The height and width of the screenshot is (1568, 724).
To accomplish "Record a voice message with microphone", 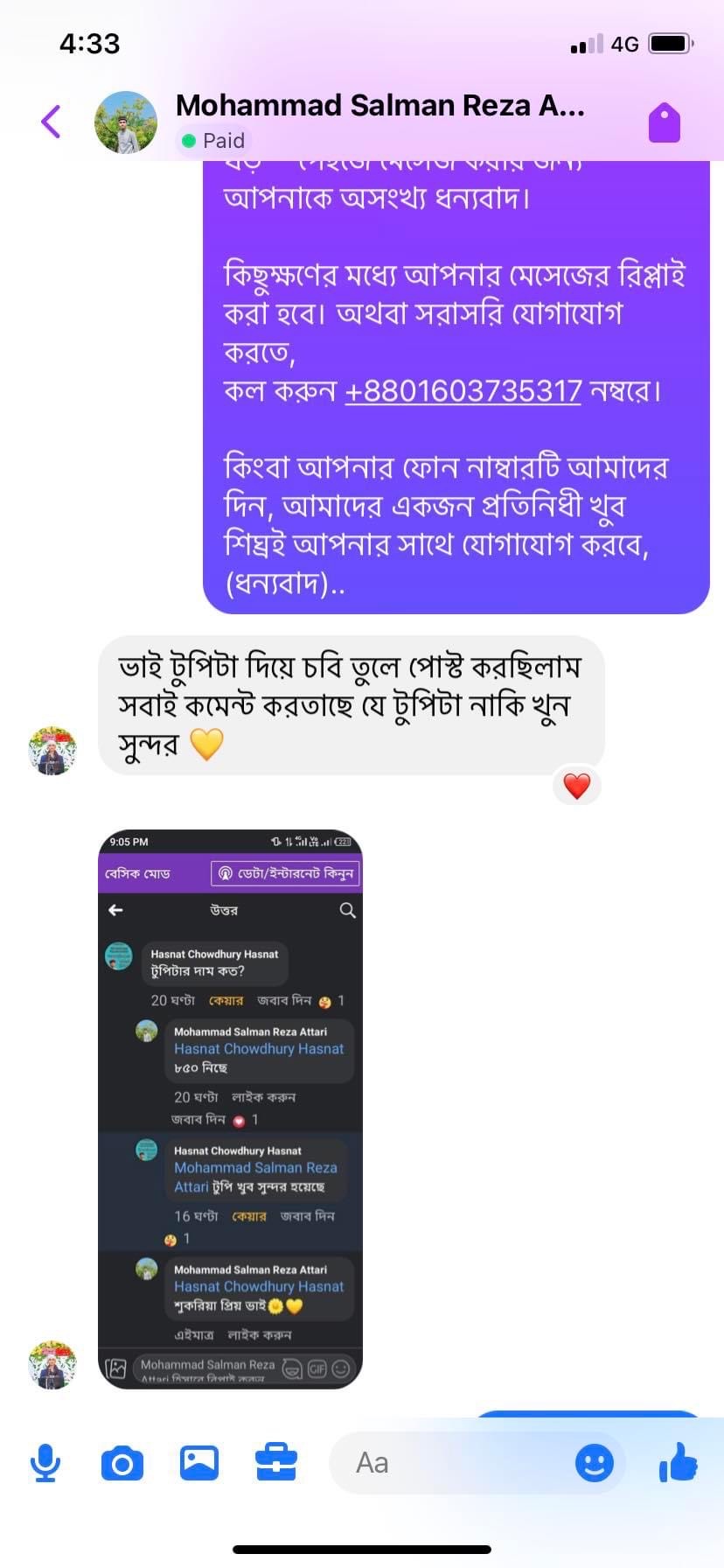I will 45,1463.
